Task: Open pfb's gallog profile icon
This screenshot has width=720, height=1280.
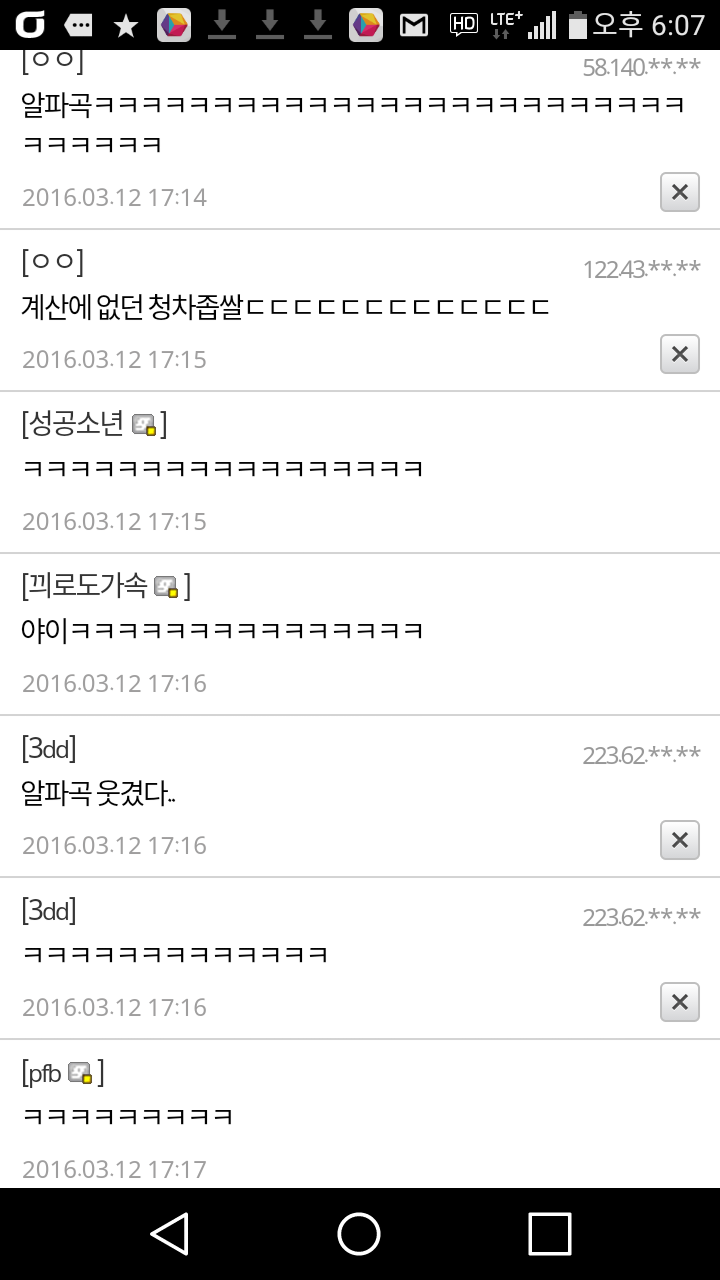Action: pyautogui.click(x=80, y=1073)
